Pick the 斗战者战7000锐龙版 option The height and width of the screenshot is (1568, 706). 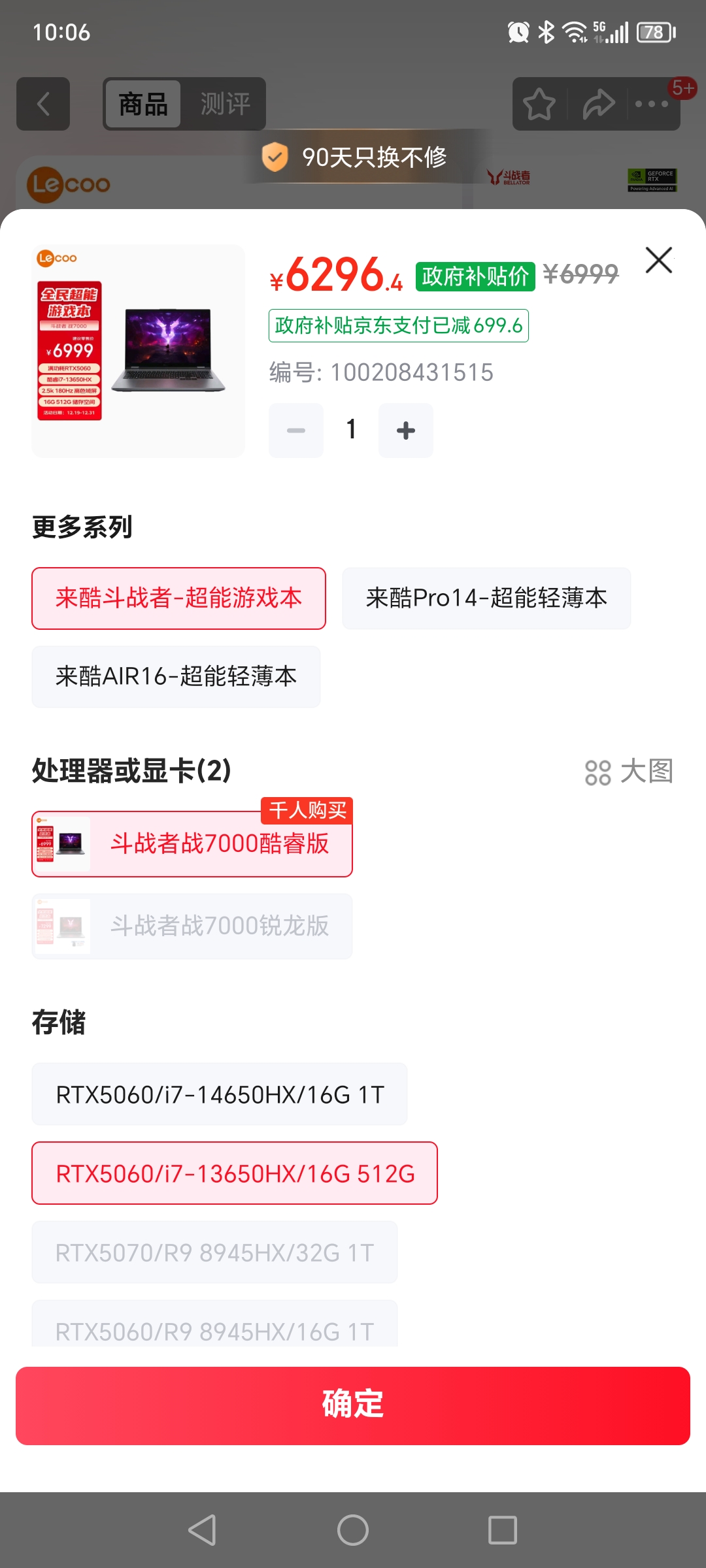tap(192, 926)
